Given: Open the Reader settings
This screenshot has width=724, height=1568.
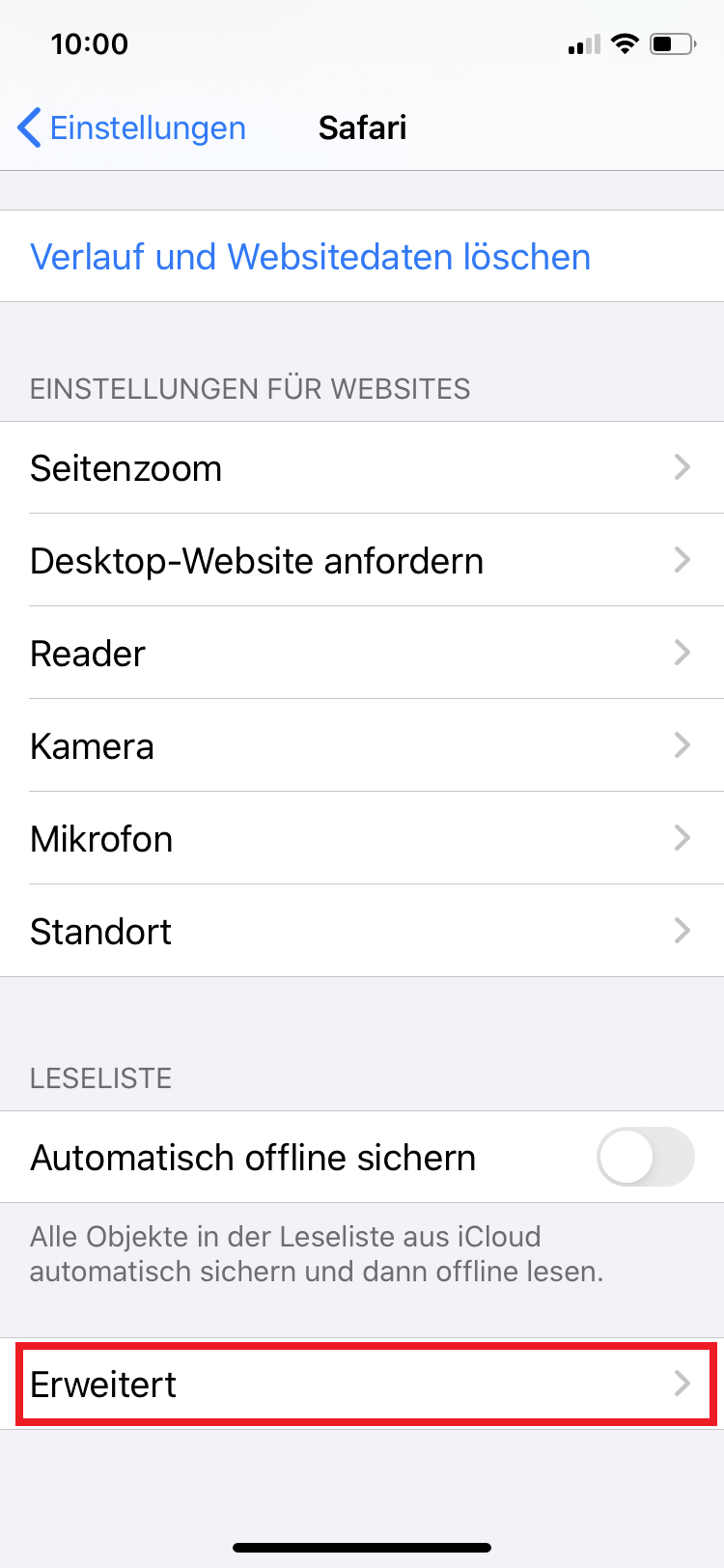Looking at the screenshot, I should pos(362,654).
